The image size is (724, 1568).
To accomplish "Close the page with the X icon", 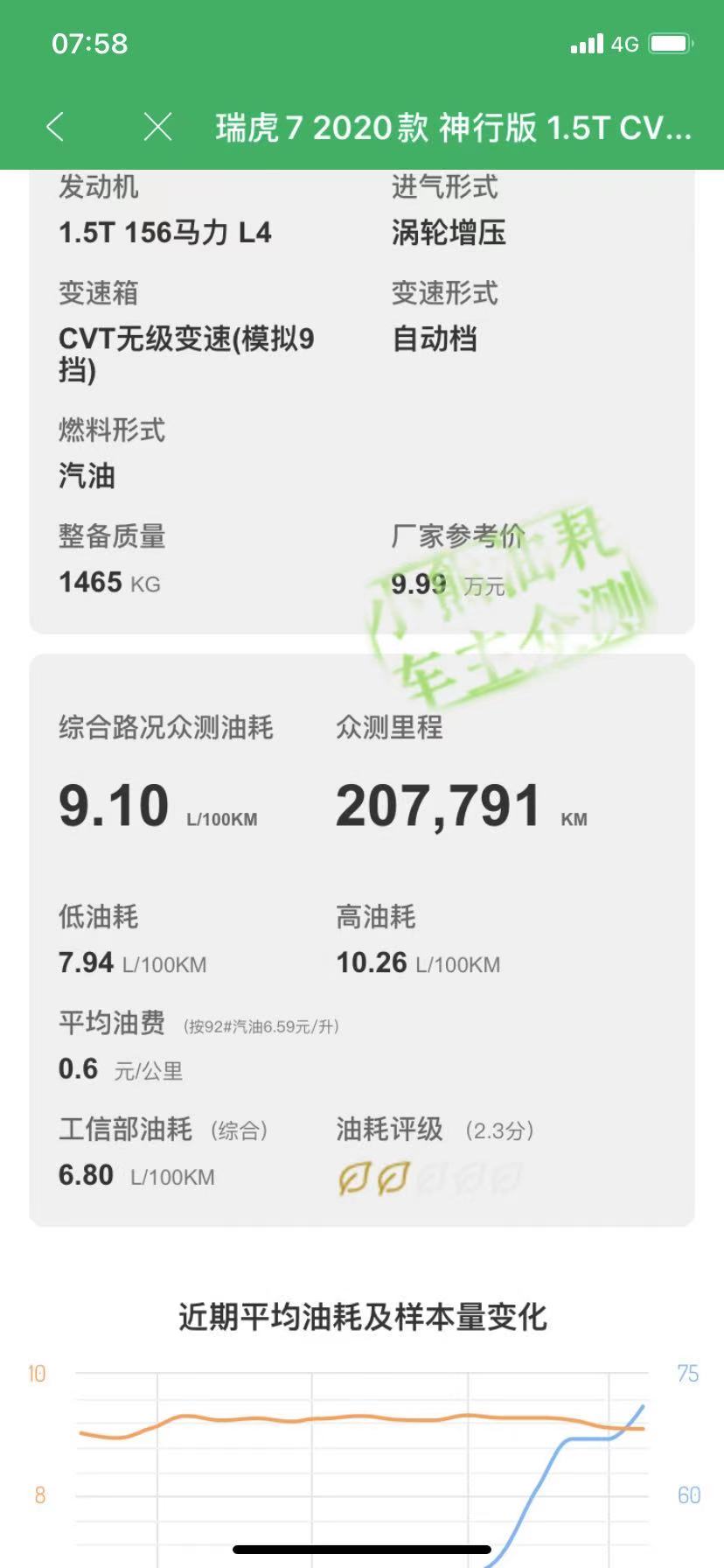I will pyautogui.click(x=156, y=127).
